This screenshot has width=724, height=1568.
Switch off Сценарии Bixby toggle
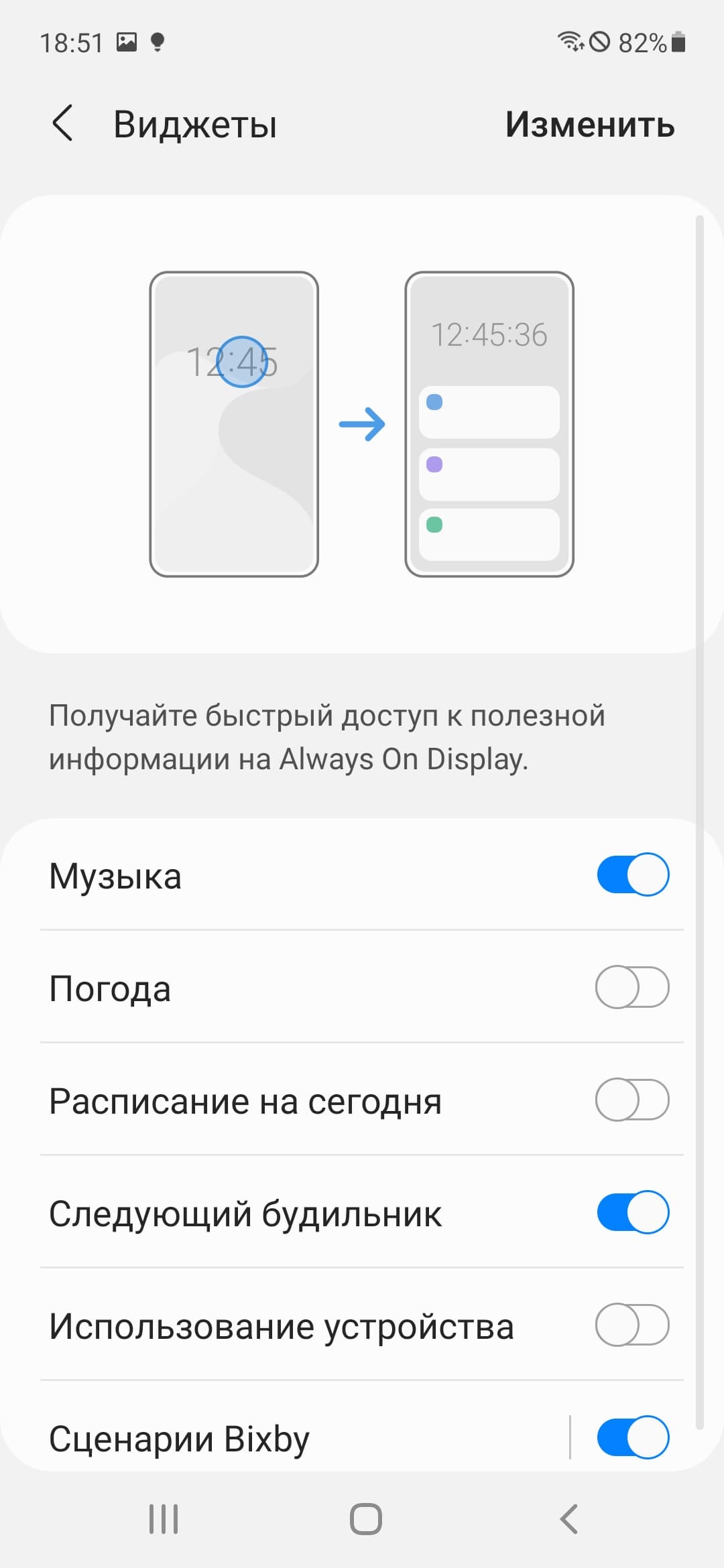coord(632,1437)
